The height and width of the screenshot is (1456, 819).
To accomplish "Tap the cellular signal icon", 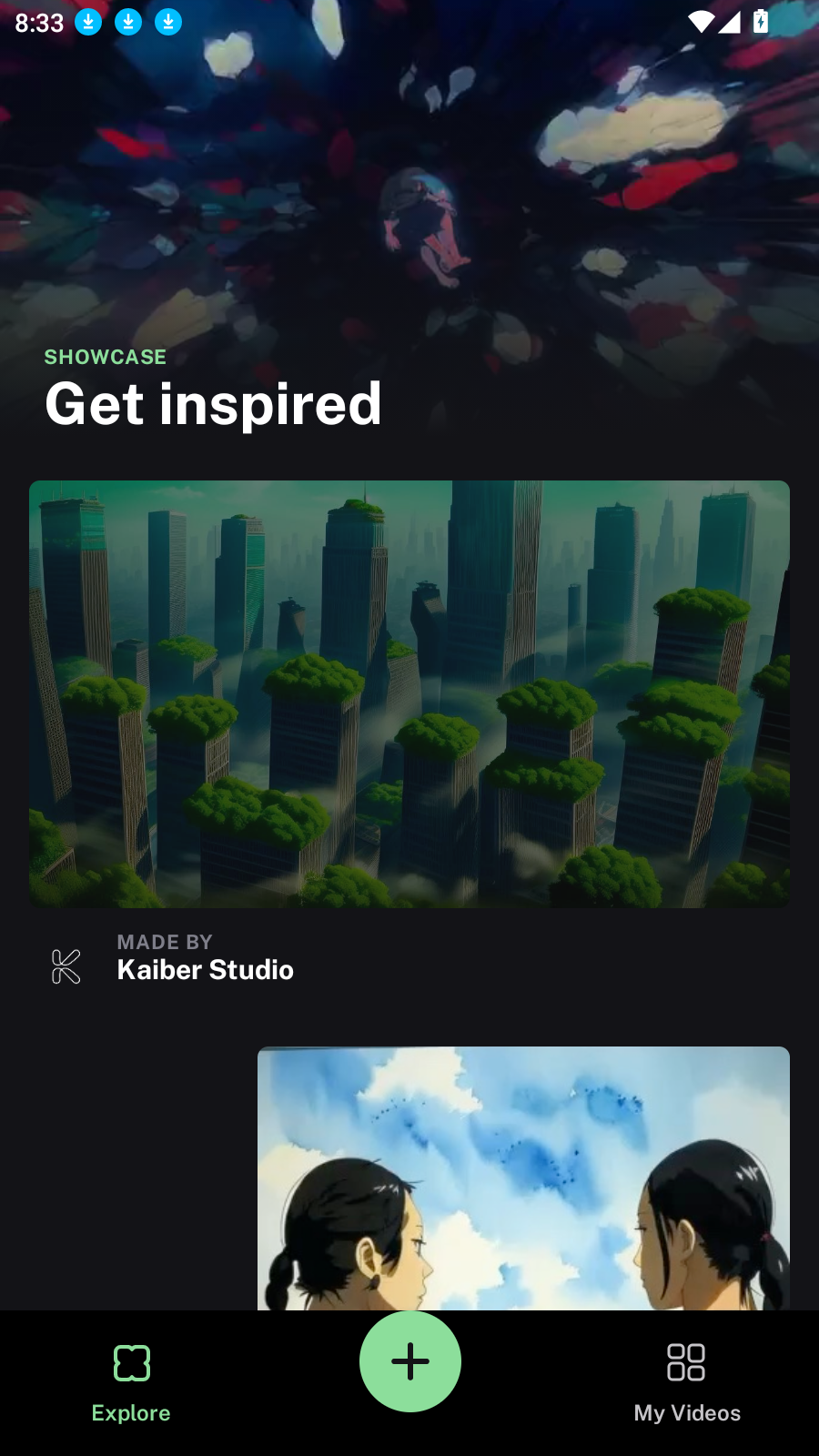I will click(x=730, y=22).
